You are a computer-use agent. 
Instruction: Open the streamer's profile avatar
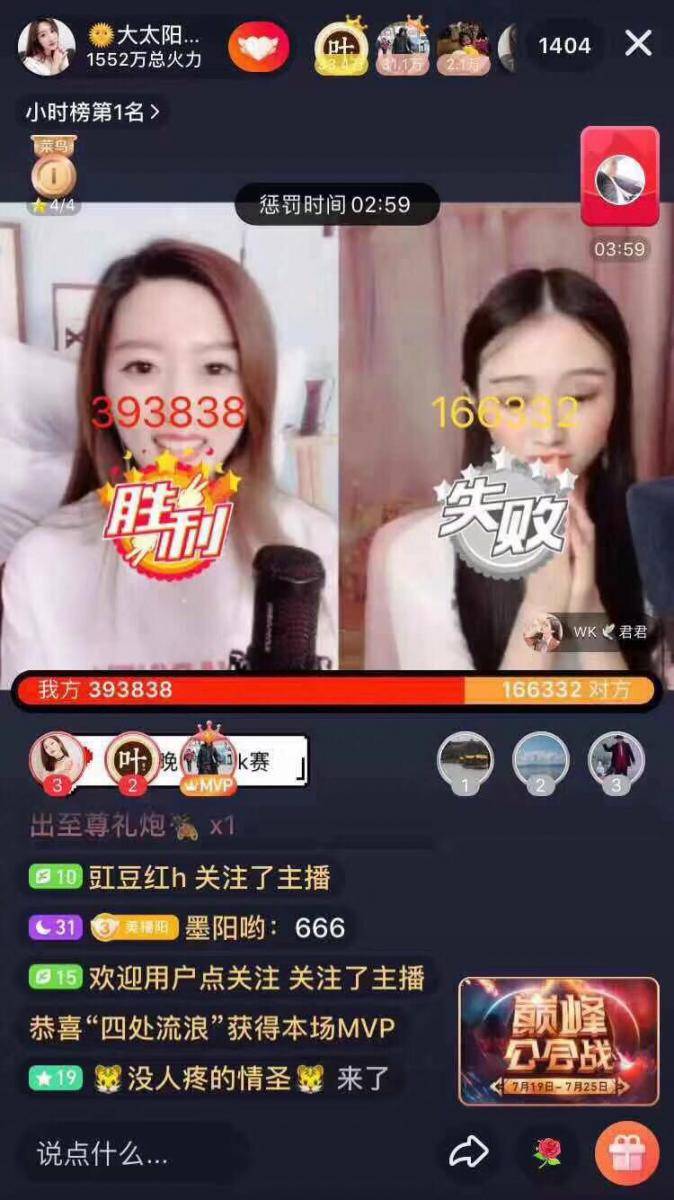pyautogui.click(x=46, y=46)
